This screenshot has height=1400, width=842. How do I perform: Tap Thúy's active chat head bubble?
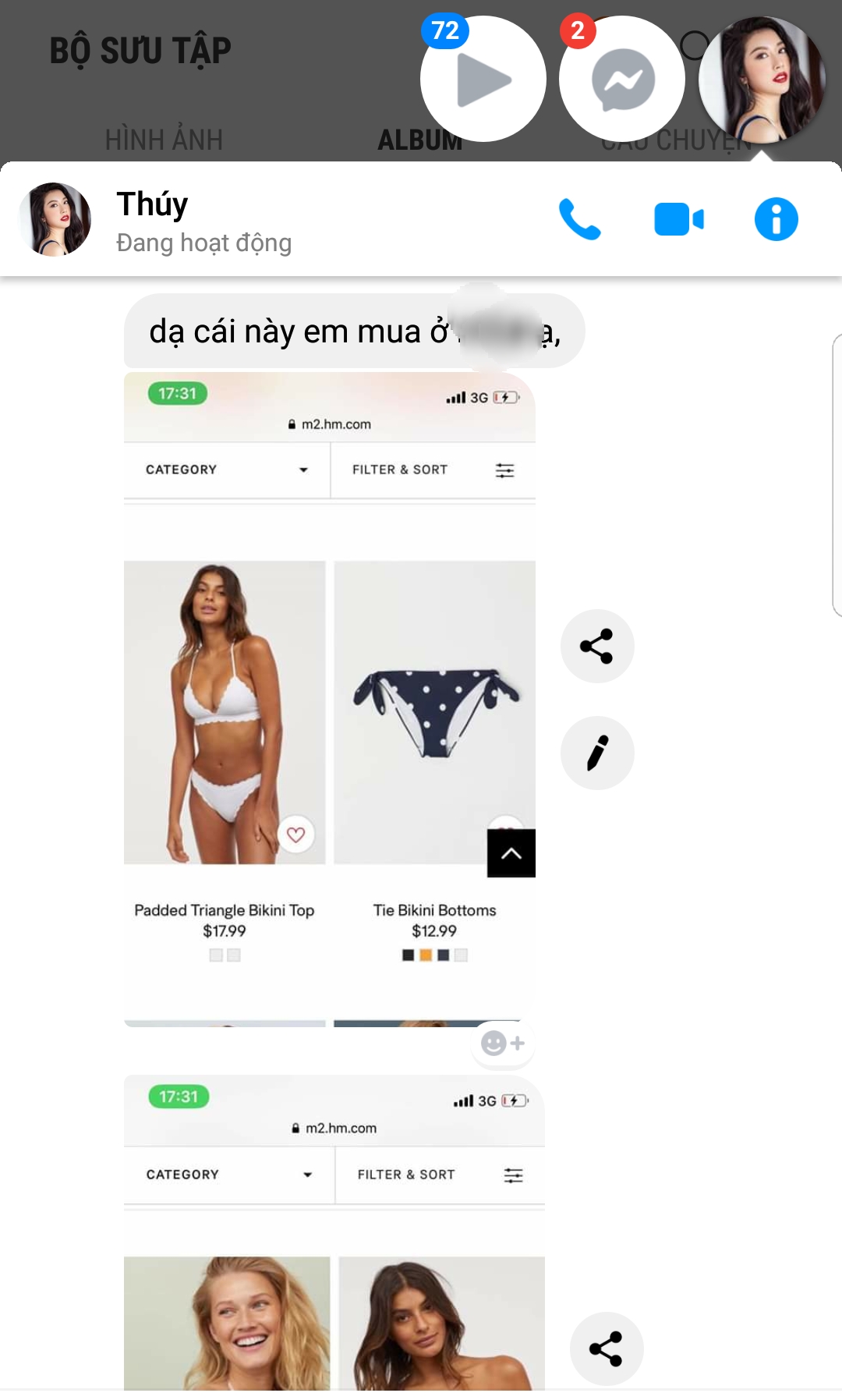[762, 80]
